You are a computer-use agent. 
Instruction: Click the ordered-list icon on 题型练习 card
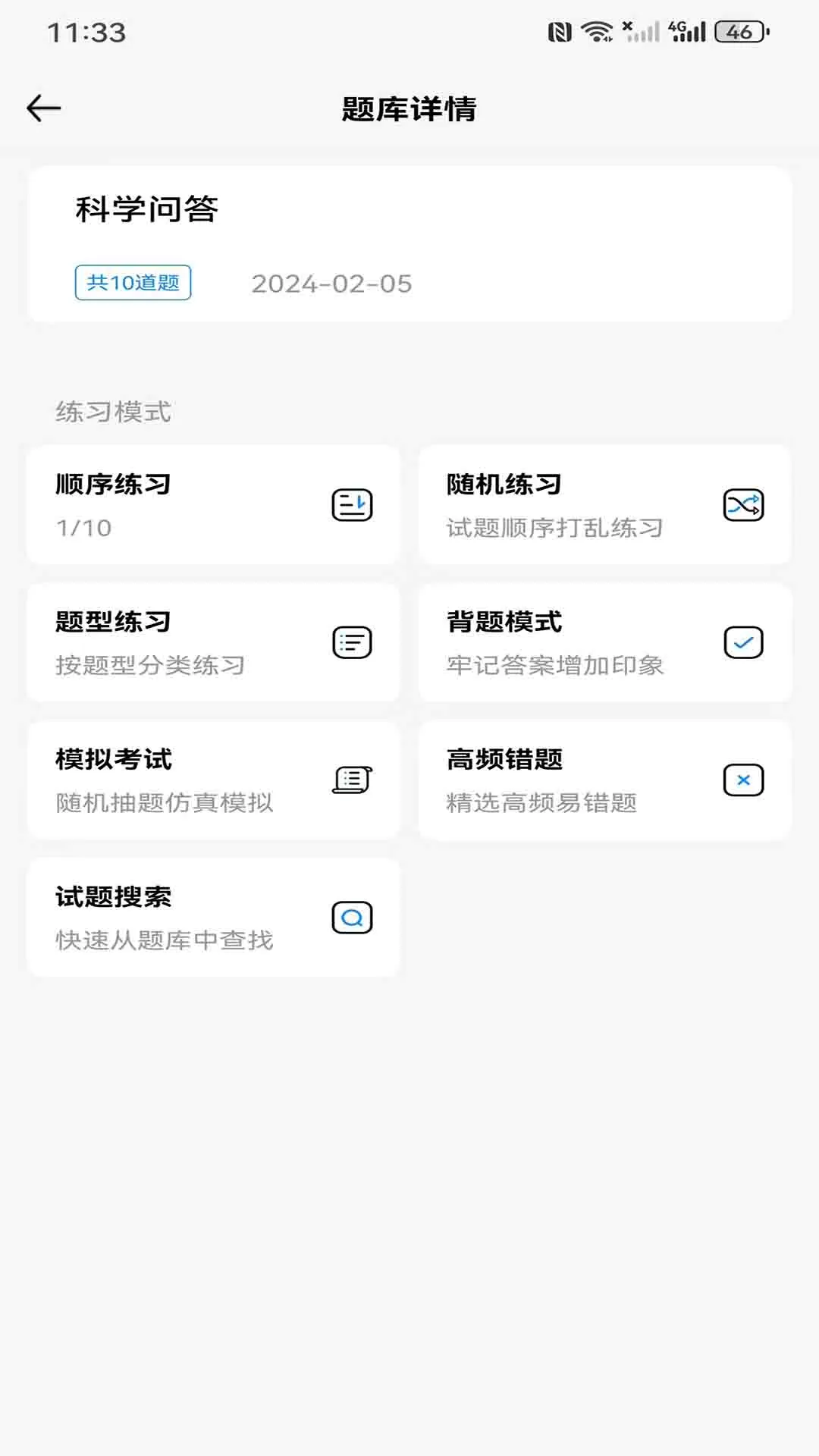351,642
